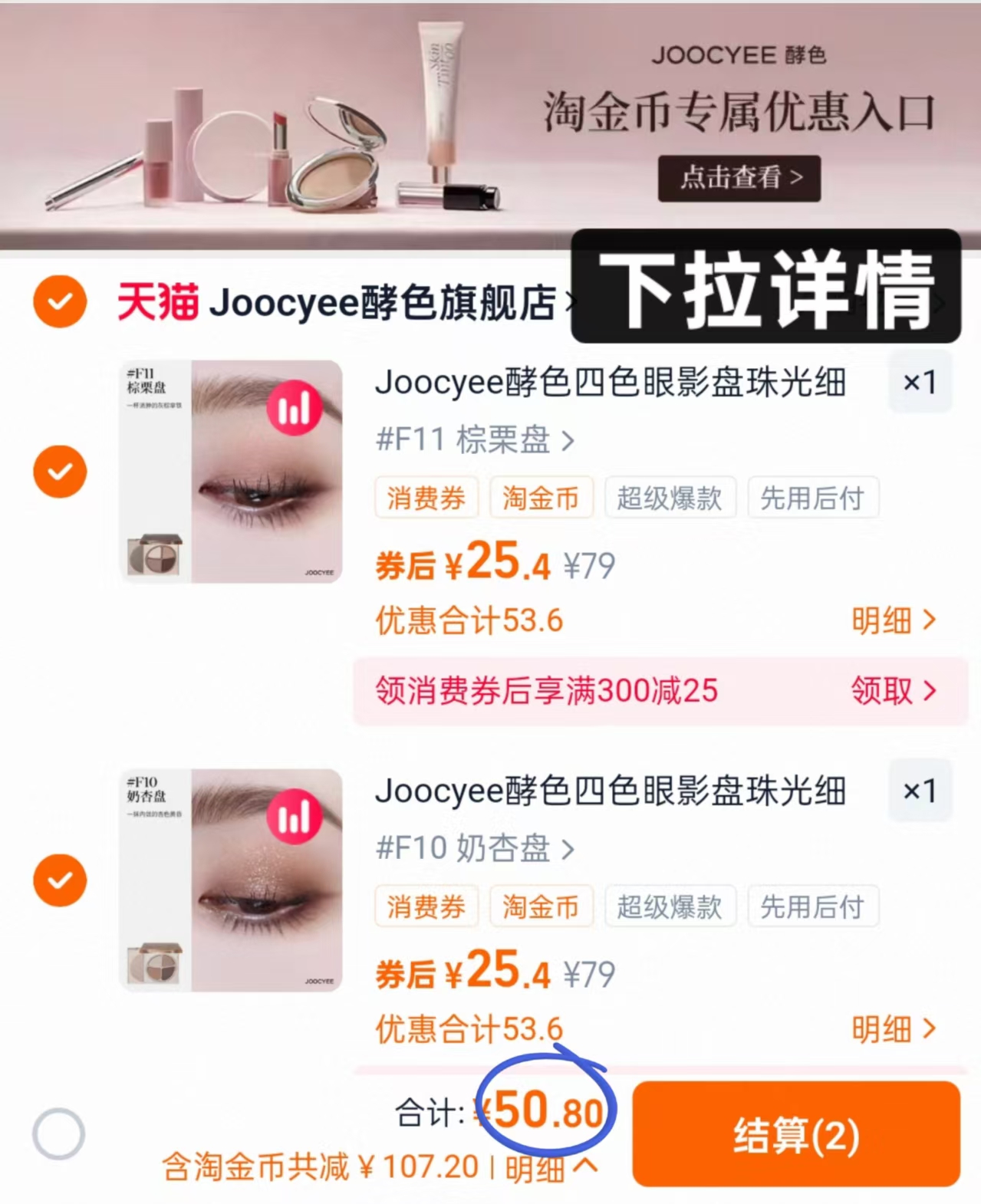The height and width of the screenshot is (1204, 981).
Task: Click the 超级爆款 tag on F10 奶杏盘
Action: click(670, 906)
